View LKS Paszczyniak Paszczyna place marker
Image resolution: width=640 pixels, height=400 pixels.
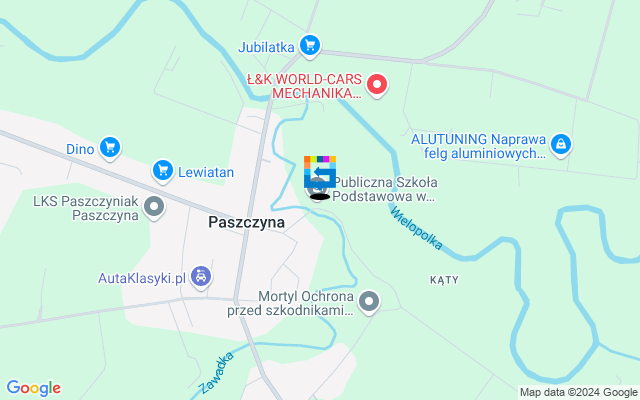tap(154, 208)
